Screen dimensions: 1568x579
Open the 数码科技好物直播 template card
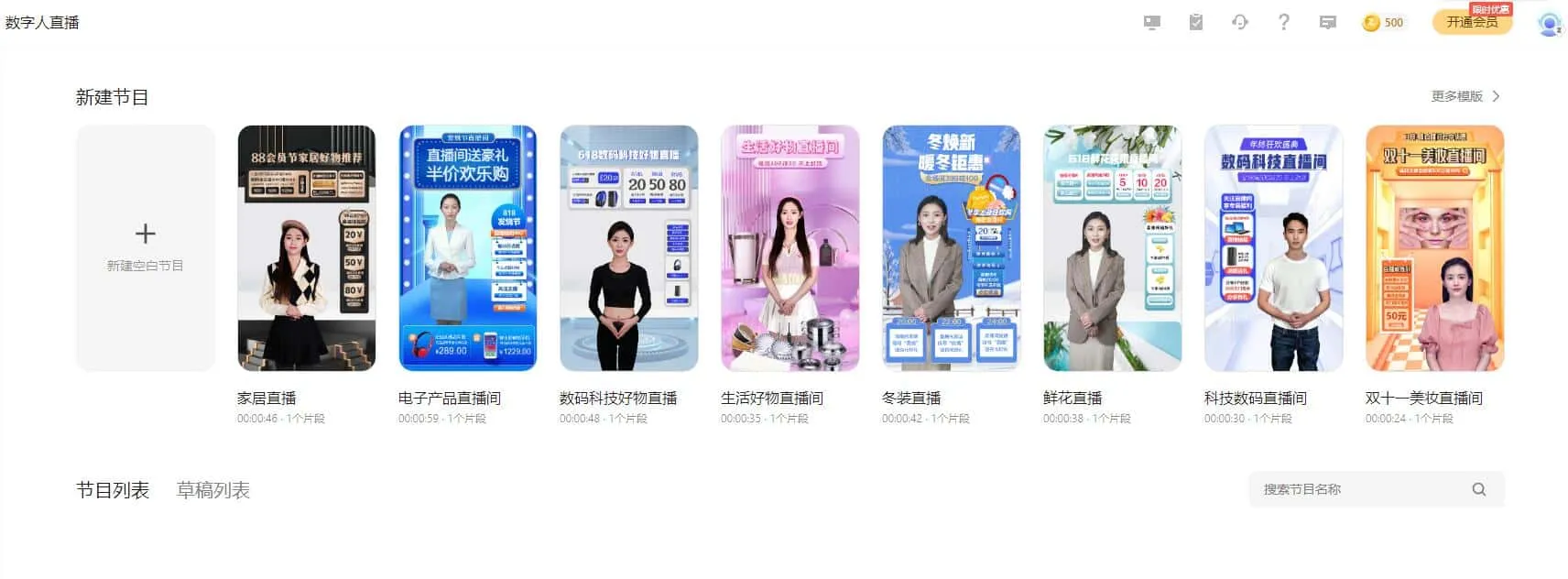[x=628, y=248]
